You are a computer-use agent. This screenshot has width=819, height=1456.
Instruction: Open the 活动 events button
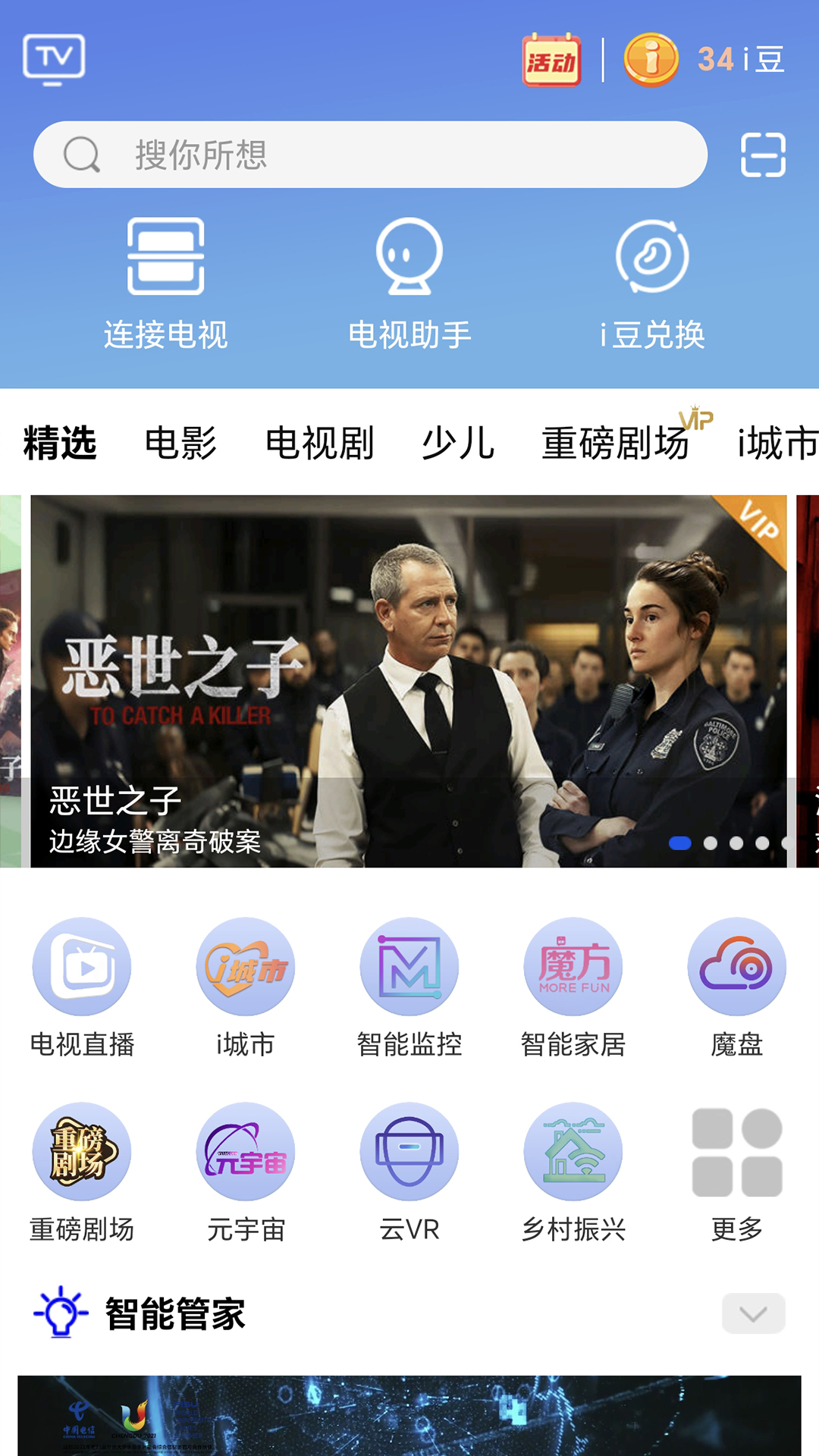553,58
